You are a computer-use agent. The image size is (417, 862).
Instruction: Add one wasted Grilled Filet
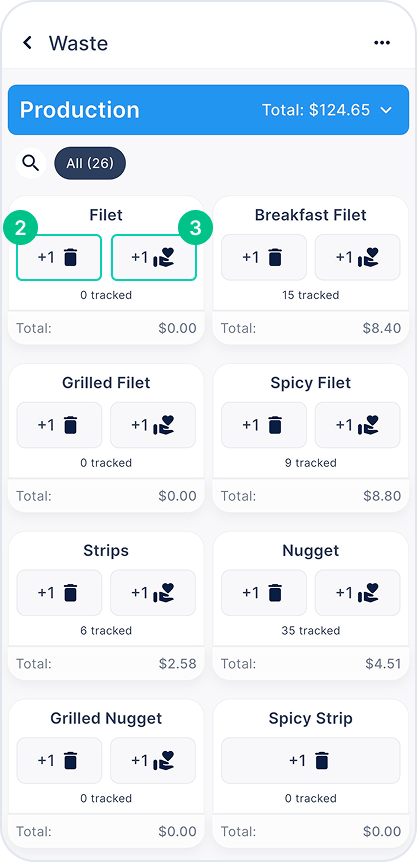pyautogui.click(x=59, y=425)
